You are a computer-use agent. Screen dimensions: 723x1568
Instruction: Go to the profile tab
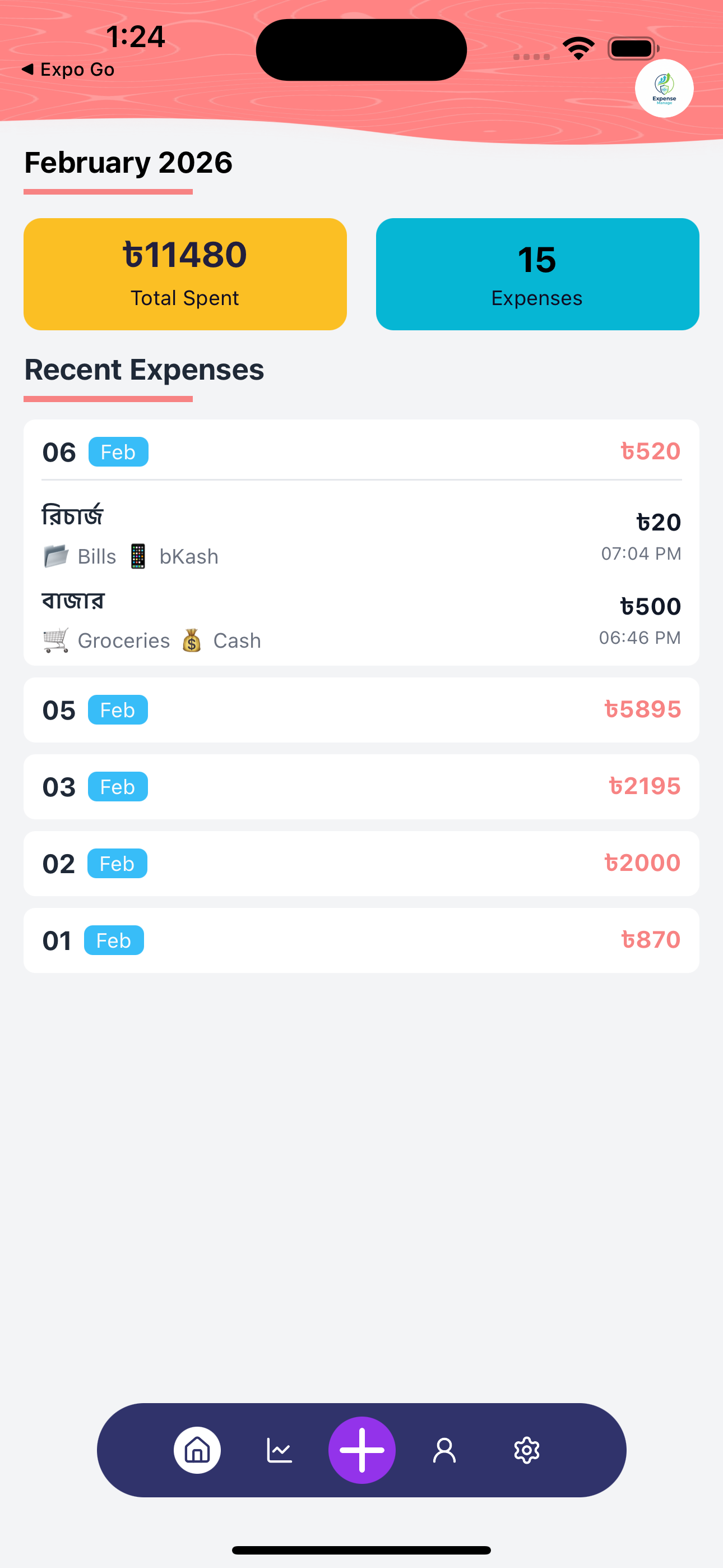(x=444, y=1450)
